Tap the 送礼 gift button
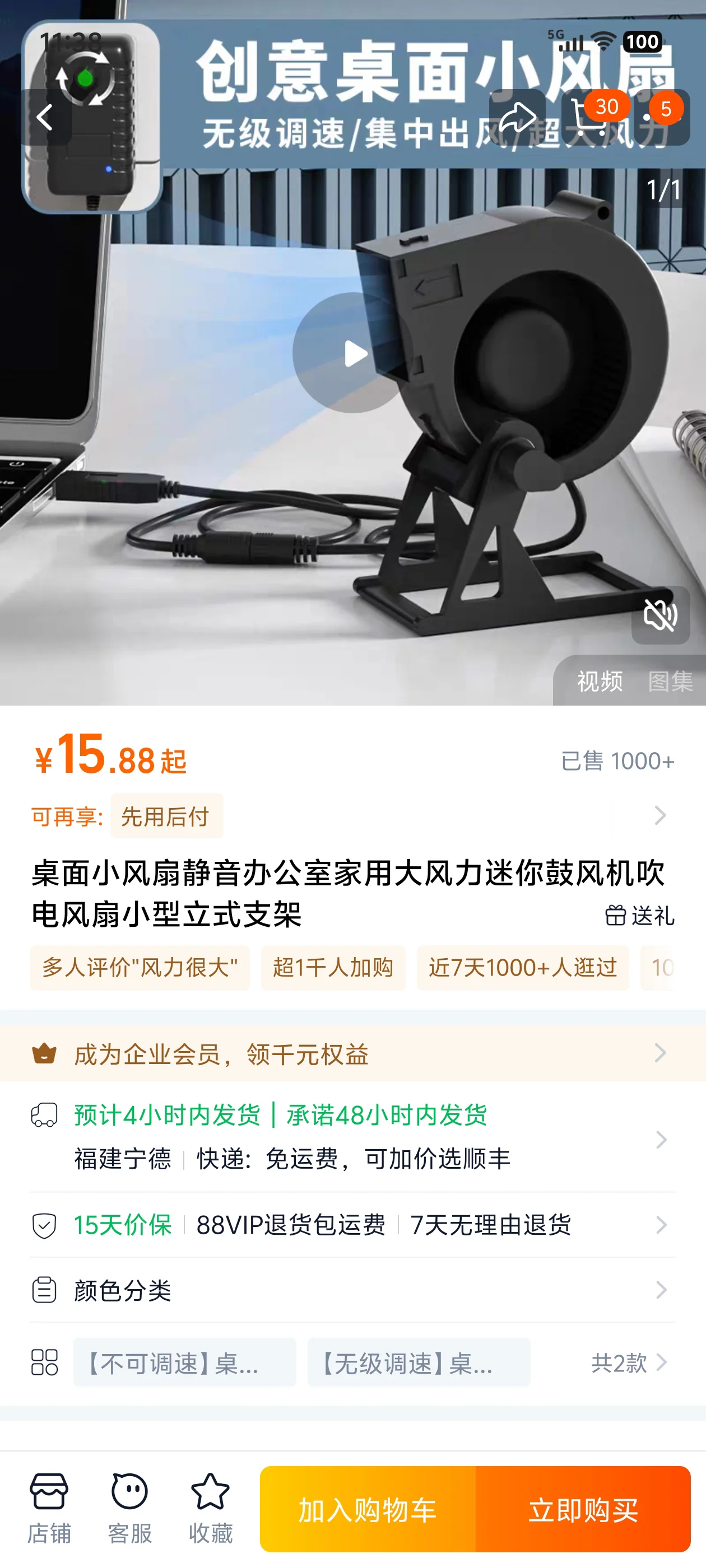The width and height of the screenshot is (706, 1568). pyautogui.click(x=640, y=915)
